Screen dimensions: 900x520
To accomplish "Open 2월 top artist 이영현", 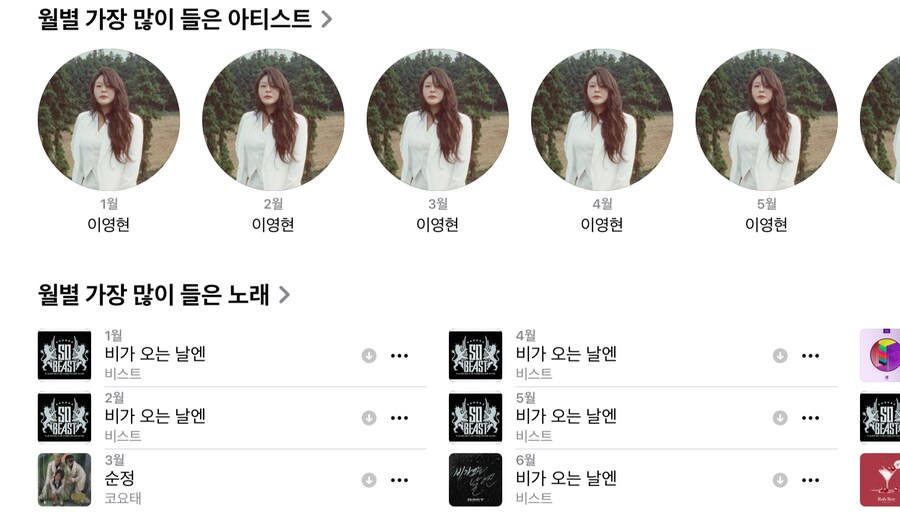I will pyautogui.click(x=273, y=120).
